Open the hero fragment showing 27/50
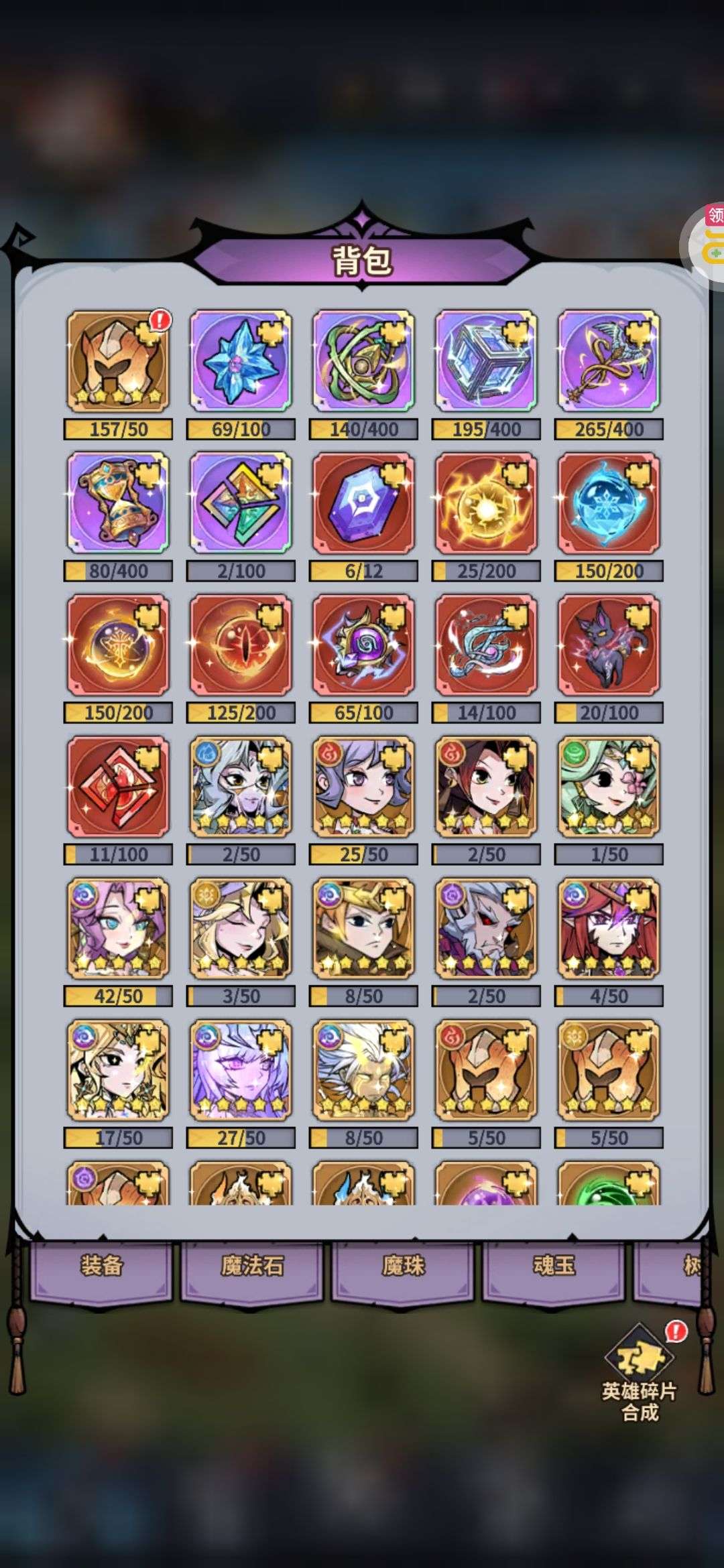Viewport: 724px width, 1568px height. (x=241, y=1071)
